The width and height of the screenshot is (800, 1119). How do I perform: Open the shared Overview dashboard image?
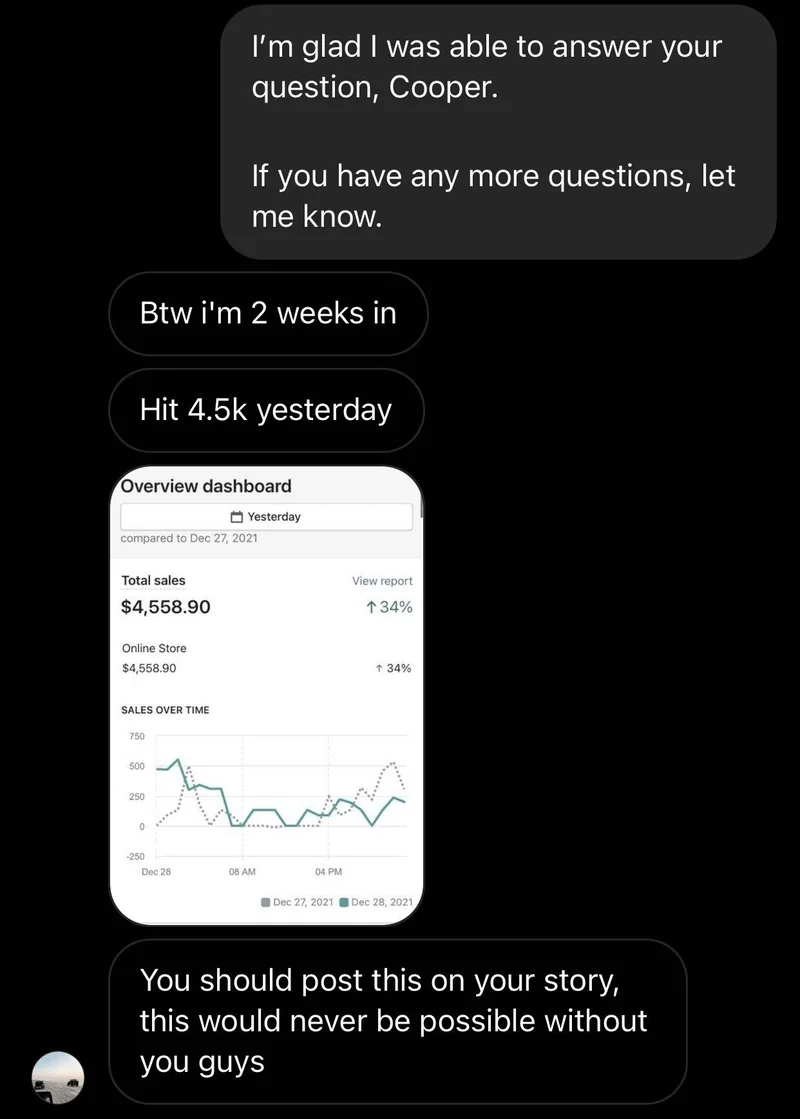267,695
